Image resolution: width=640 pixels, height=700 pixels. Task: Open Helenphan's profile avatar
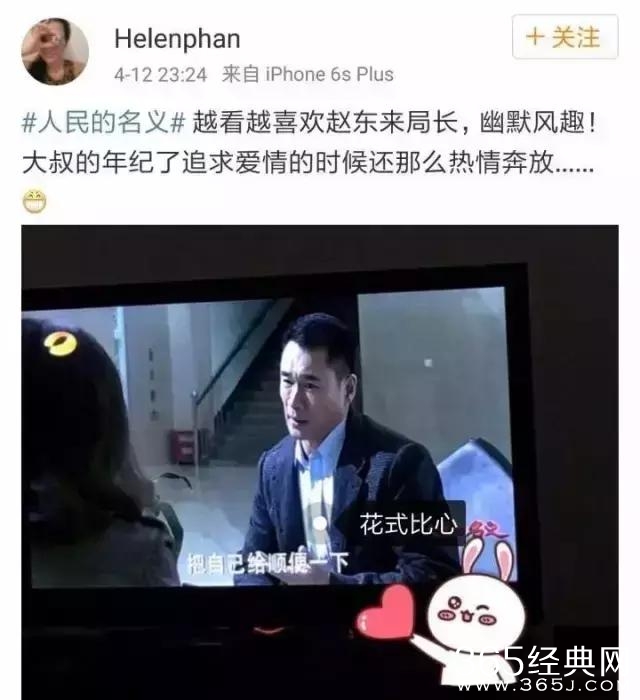click(x=56, y=51)
